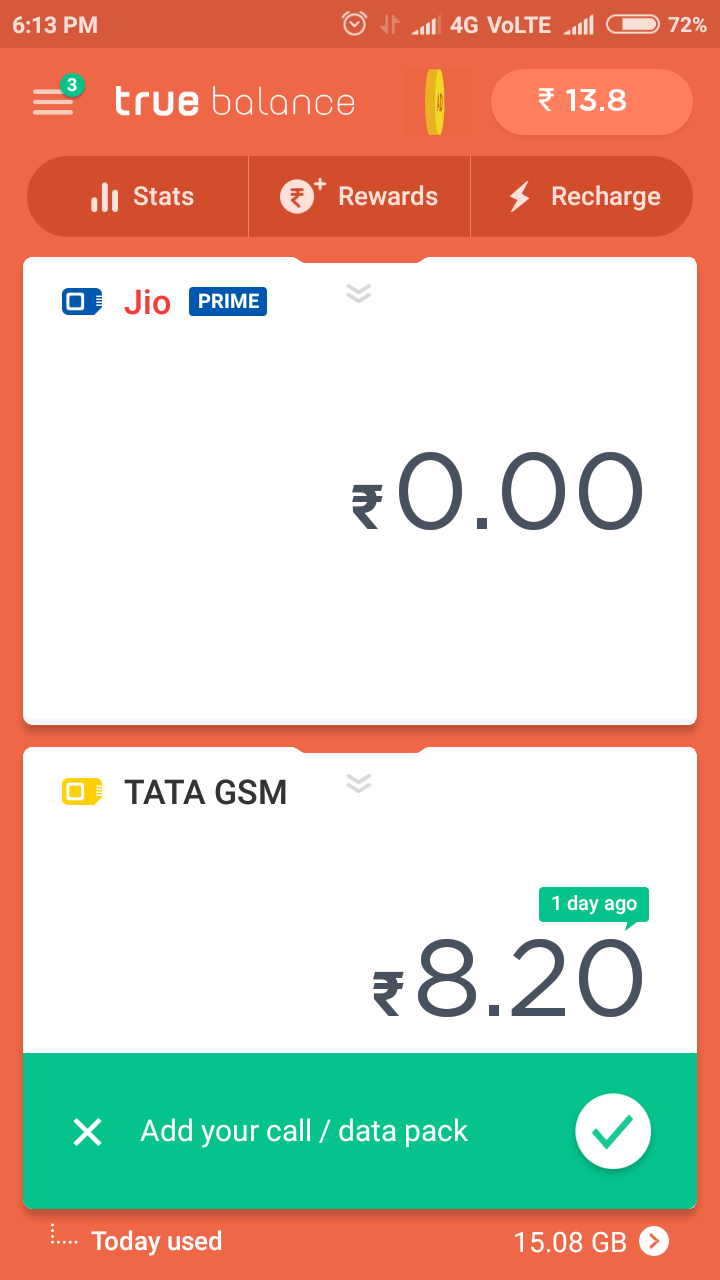Confirm adding your call / data pack

612,1132
